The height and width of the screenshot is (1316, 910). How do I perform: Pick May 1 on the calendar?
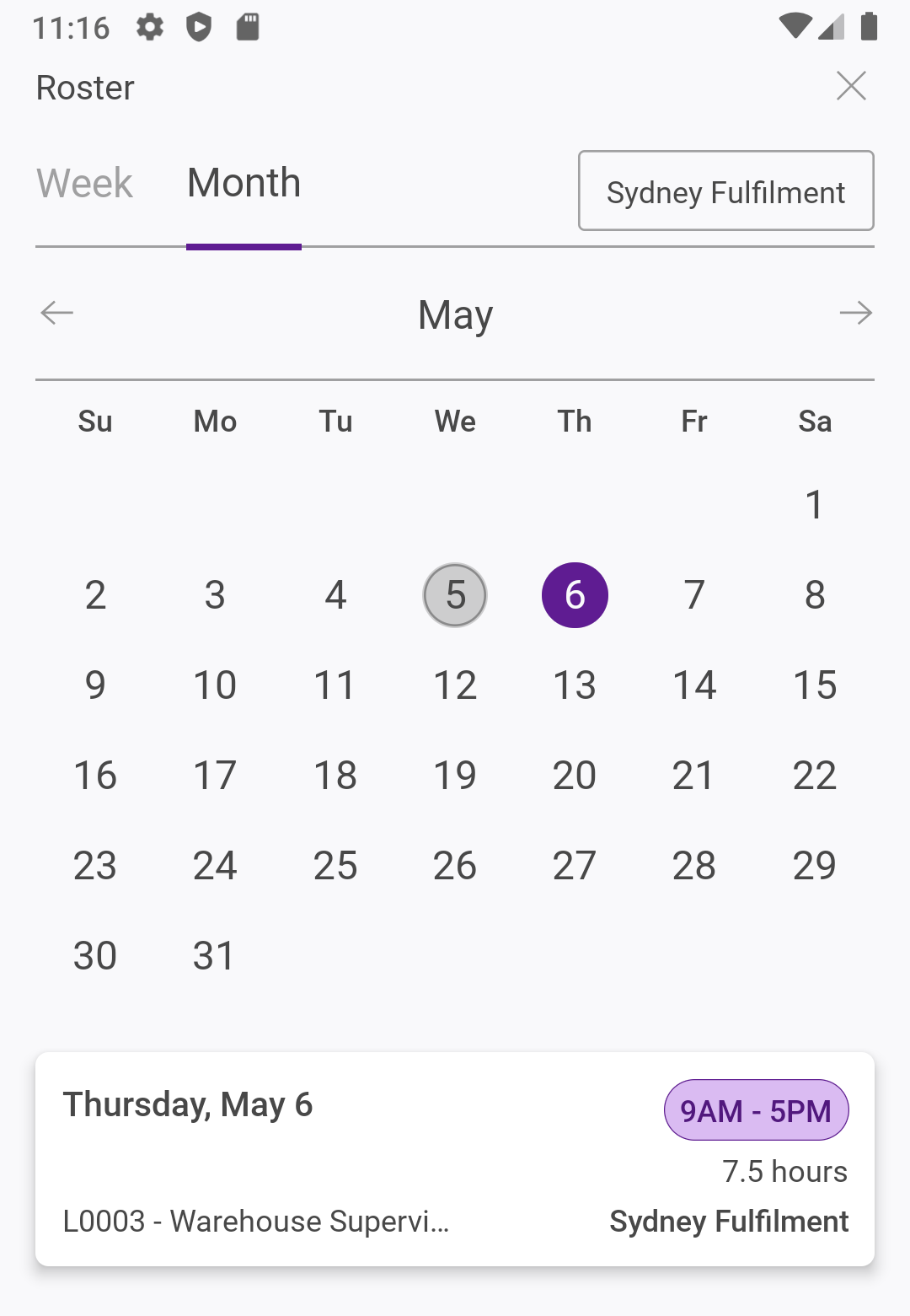(x=814, y=505)
